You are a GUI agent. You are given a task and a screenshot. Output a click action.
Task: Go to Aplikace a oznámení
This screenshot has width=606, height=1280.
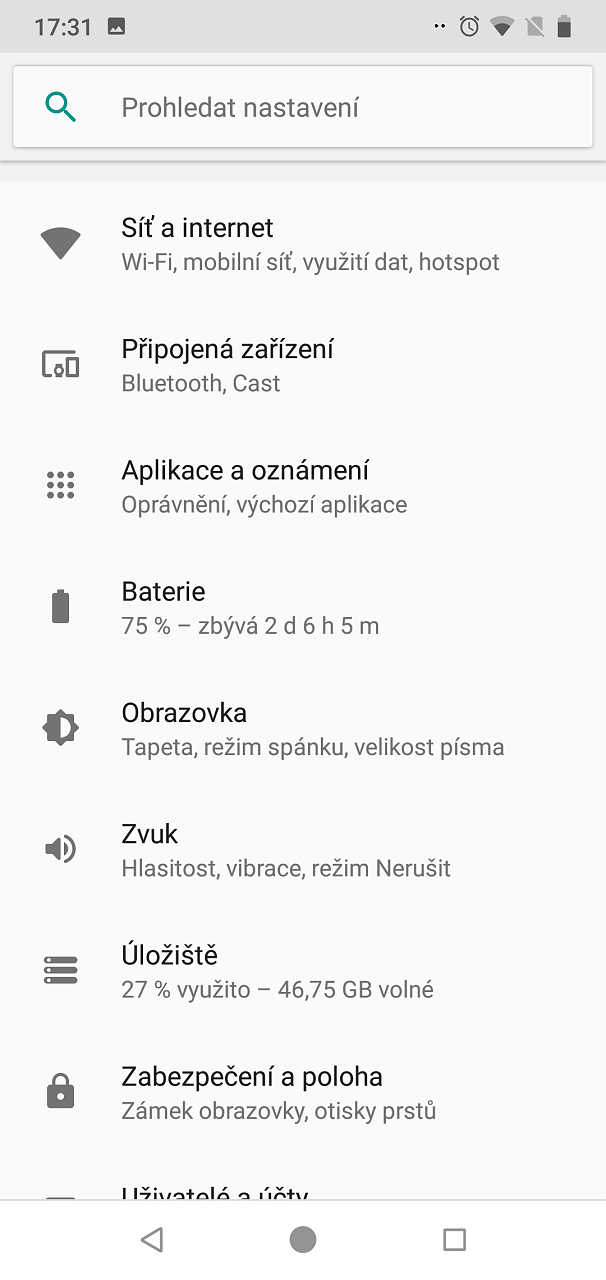(x=303, y=486)
